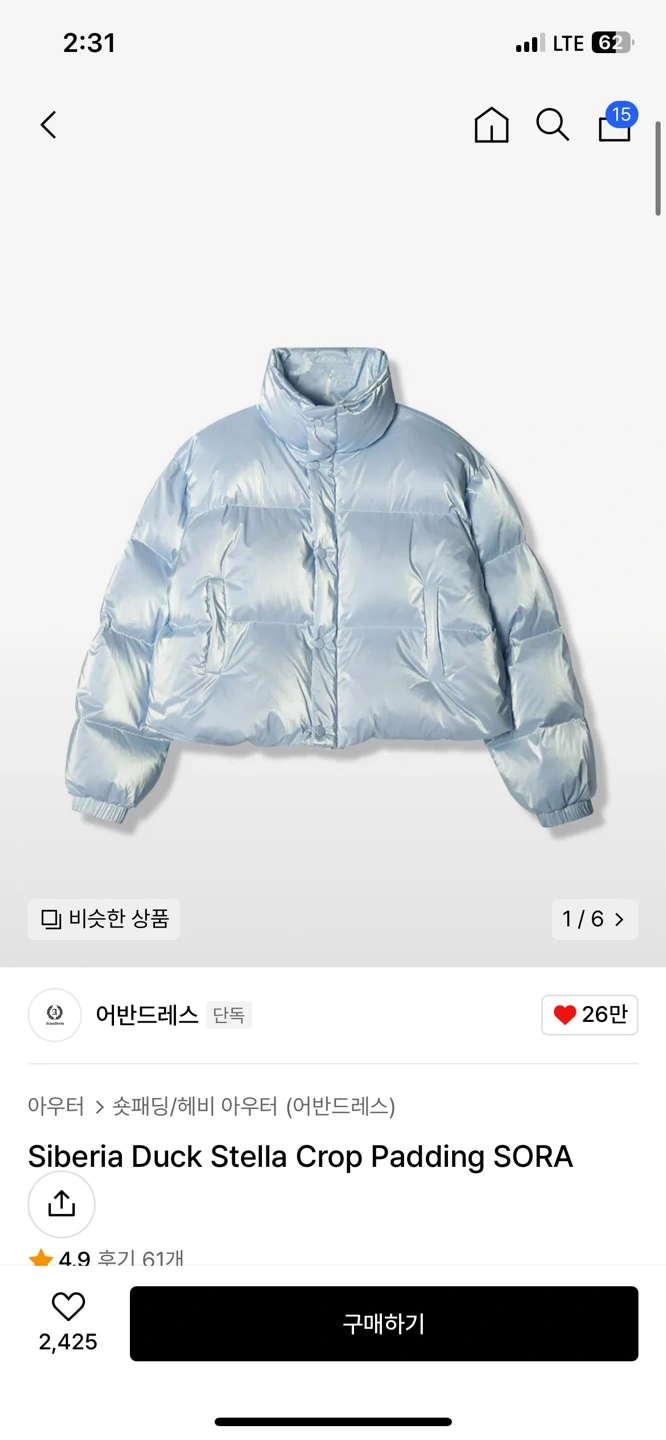Screen dimensions: 666x1440
Task: Like the 어반드레스 brand (26만 heart)
Action: tap(589, 1015)
